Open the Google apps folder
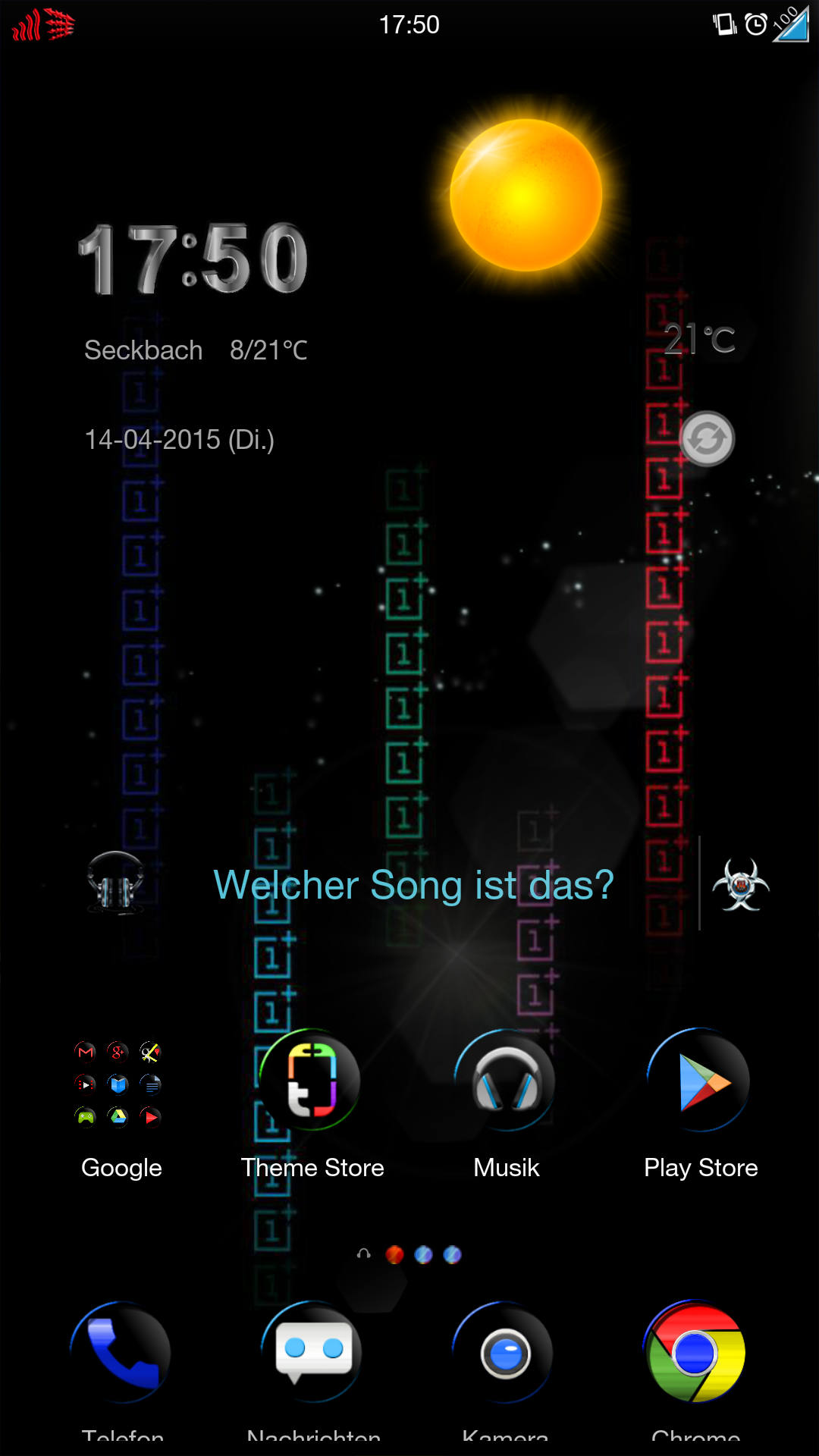This screenshot has width=819, height=1456. [119, 1084]
